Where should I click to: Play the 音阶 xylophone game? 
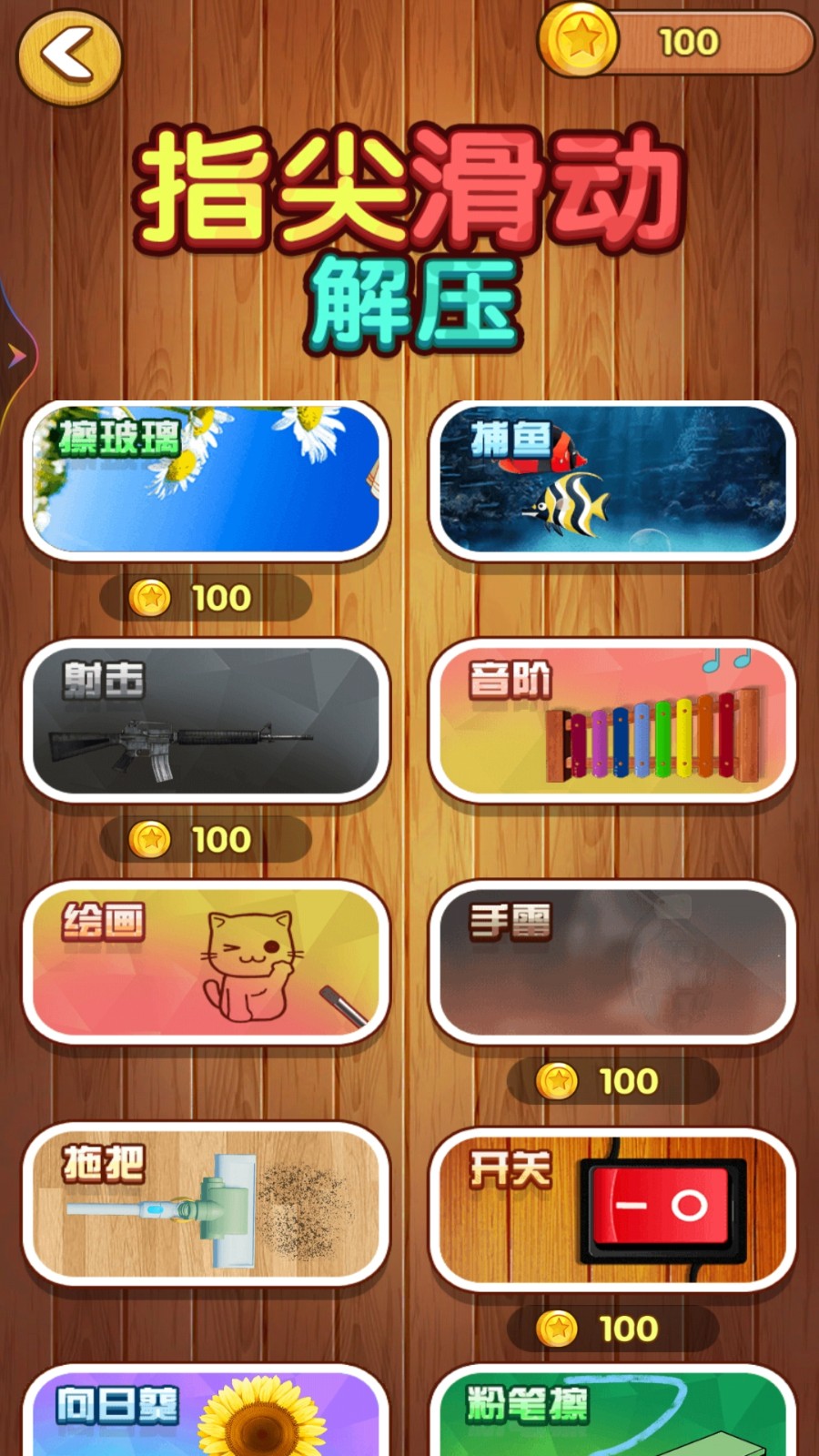tap(612, 720)
